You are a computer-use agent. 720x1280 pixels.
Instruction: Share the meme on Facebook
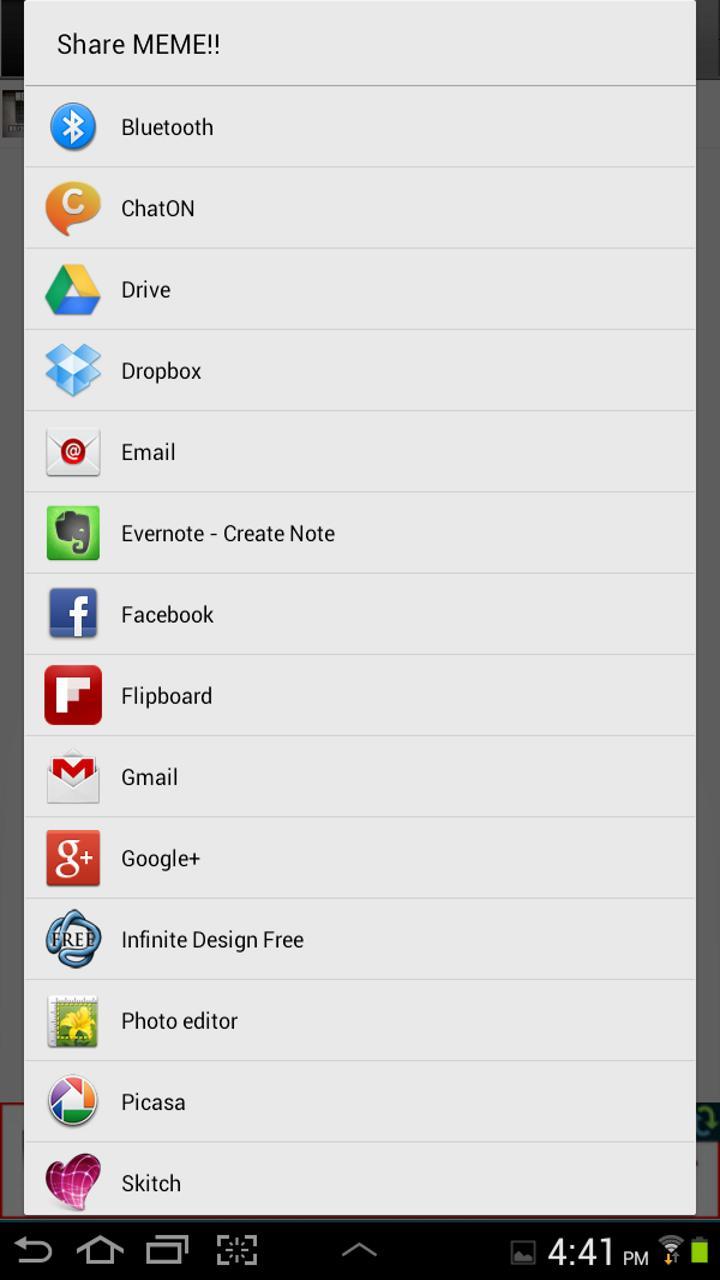point(359,614)
